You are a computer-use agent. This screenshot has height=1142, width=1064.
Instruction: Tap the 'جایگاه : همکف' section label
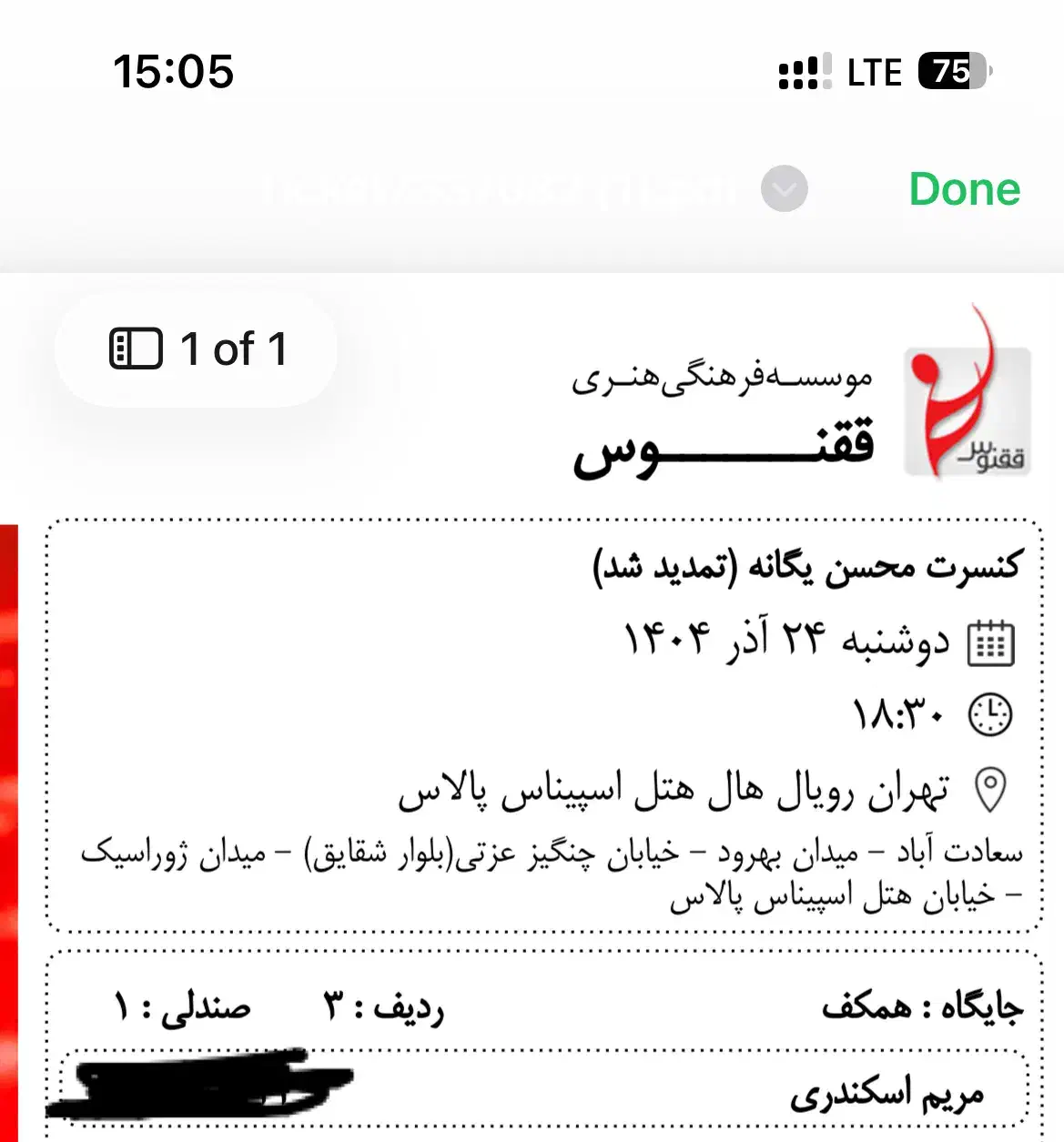click(x=919, y=1006)
